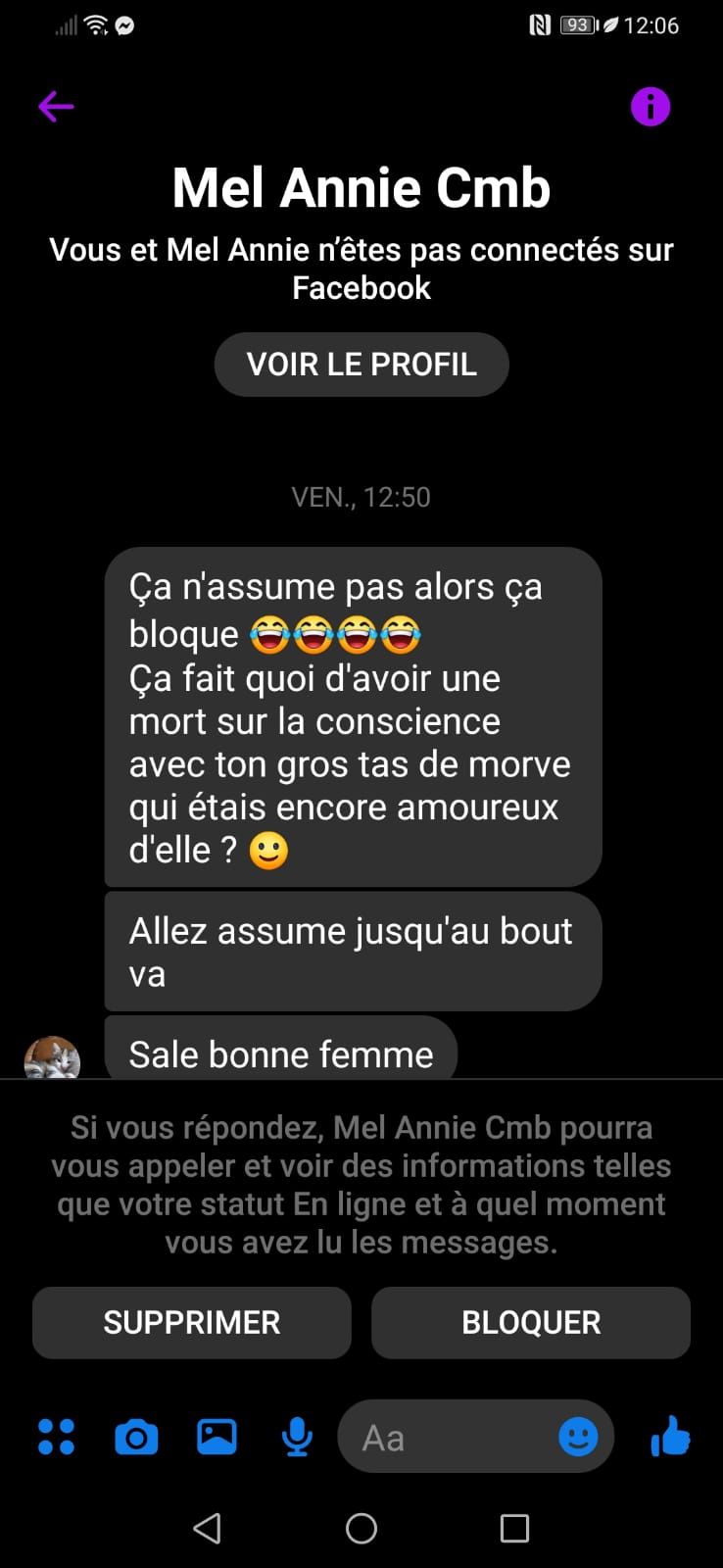The image size is (723, 1568).
Task: Open the four-dot more options menu
Action: (56, 1438)
